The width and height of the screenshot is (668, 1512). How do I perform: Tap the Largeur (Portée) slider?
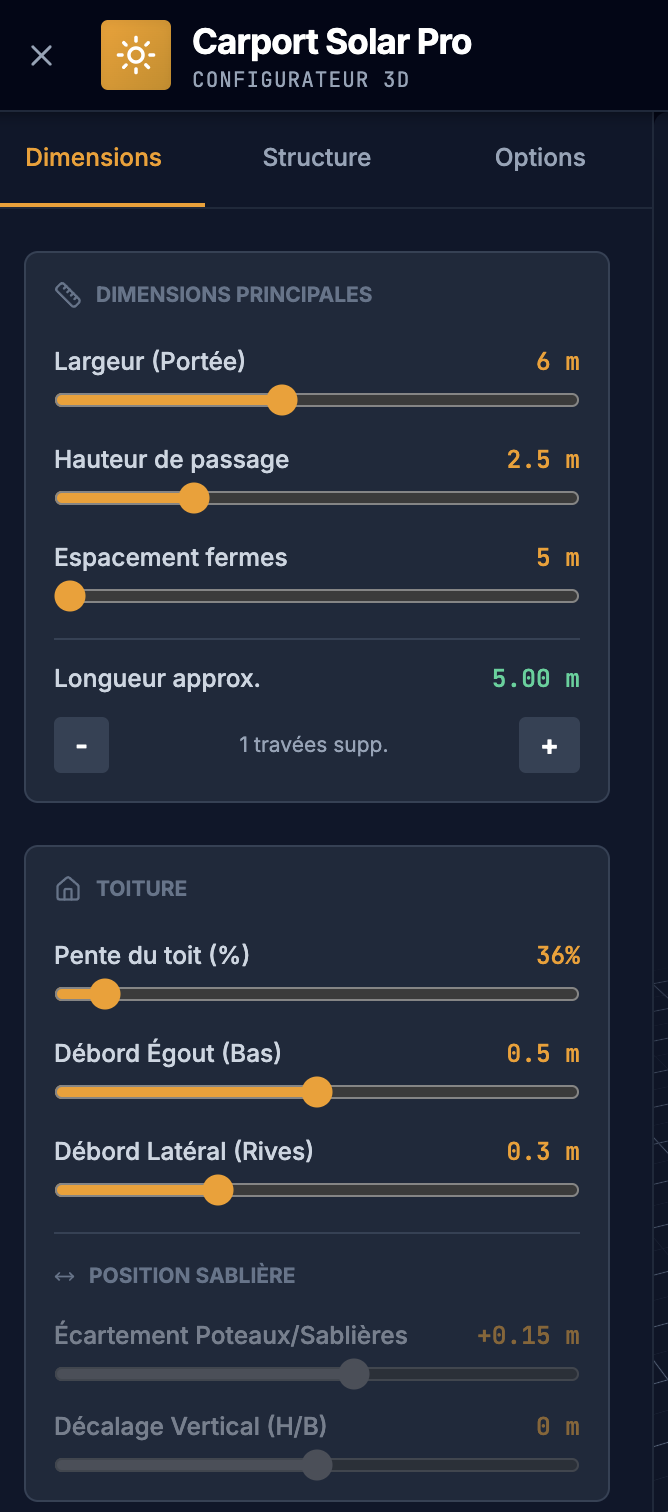283,400
